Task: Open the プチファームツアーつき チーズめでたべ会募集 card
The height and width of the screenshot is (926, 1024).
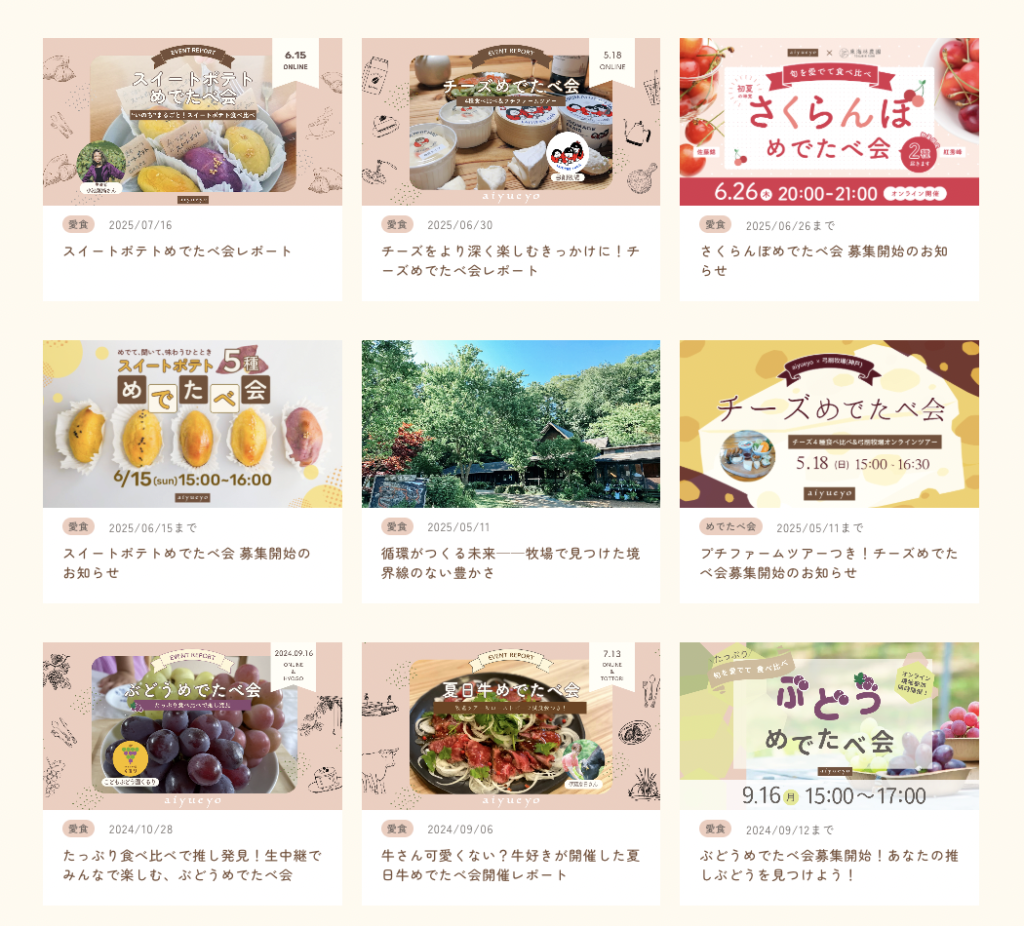Action: coord(828,562)
